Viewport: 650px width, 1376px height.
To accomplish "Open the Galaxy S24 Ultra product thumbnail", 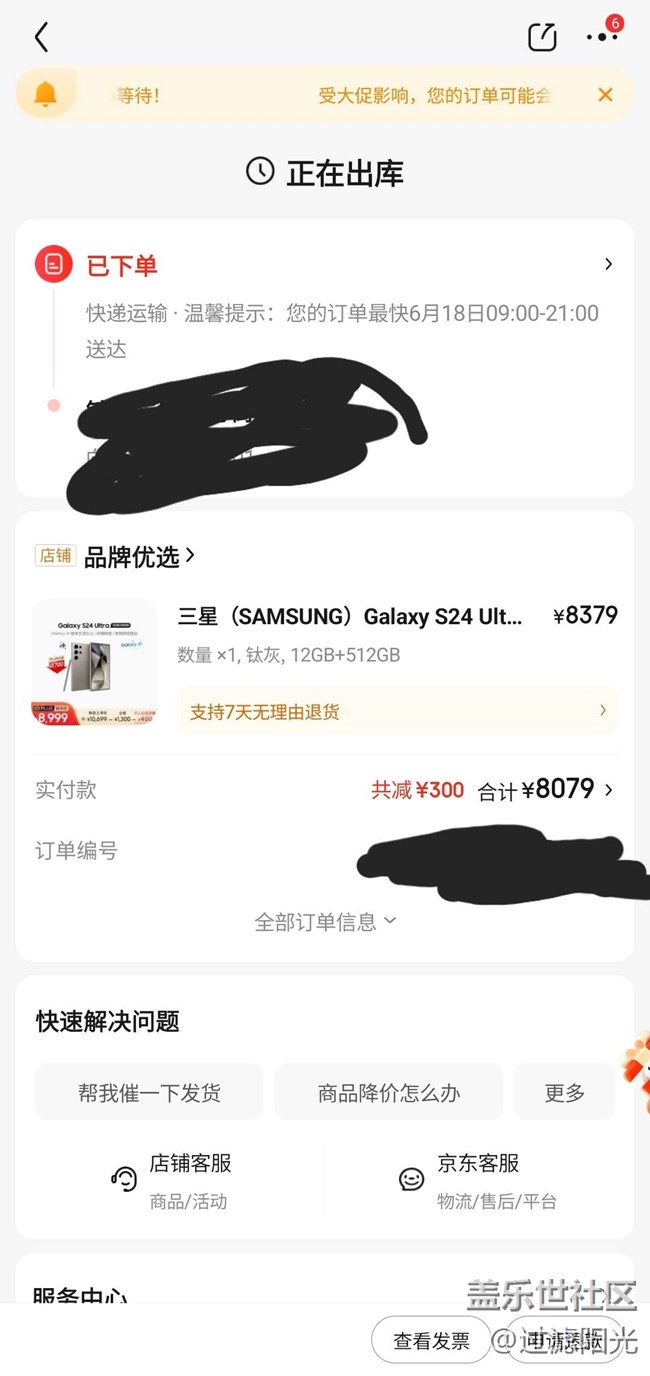I will (94, 662).
